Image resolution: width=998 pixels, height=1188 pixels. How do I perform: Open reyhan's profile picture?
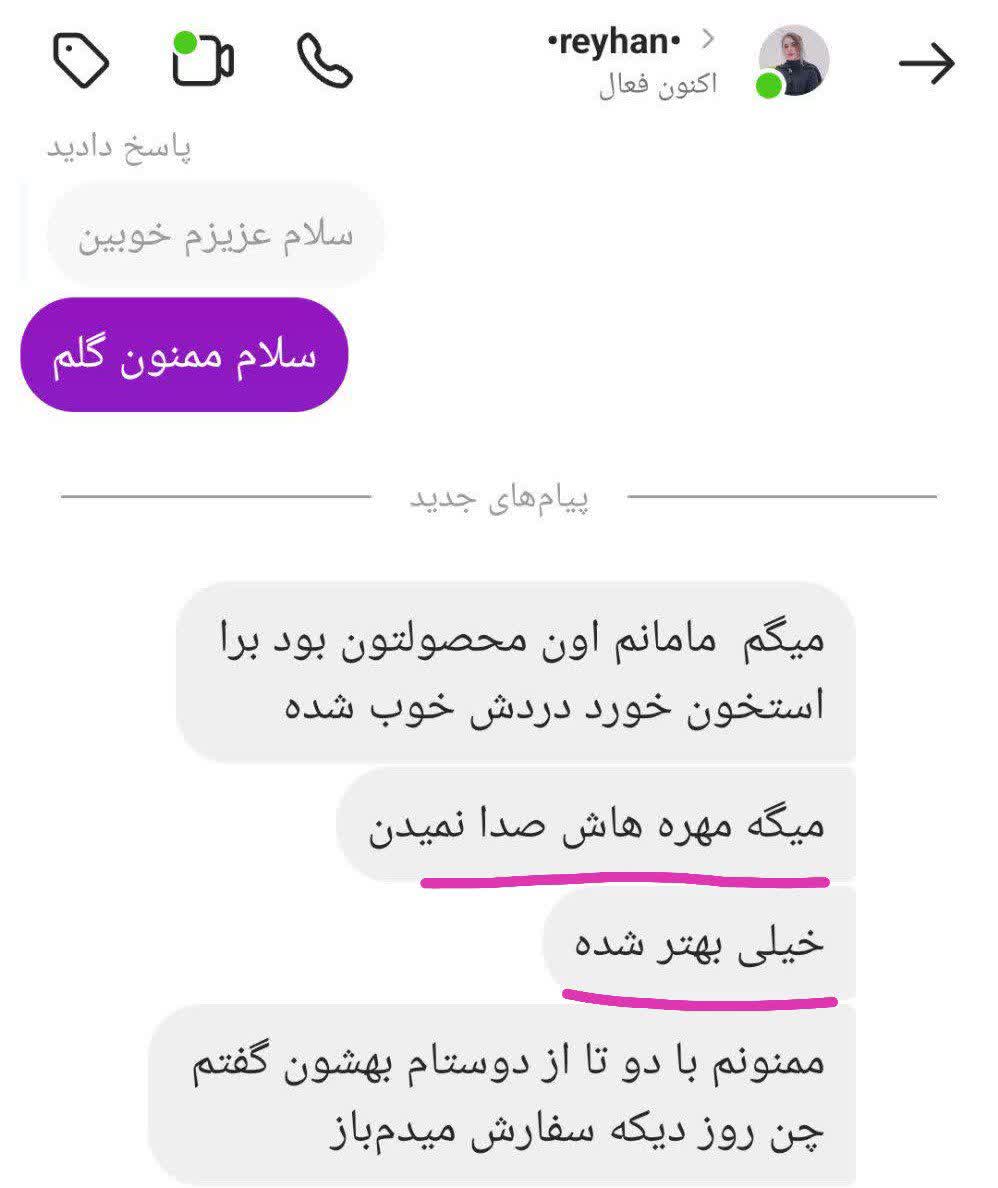point(794,61)
